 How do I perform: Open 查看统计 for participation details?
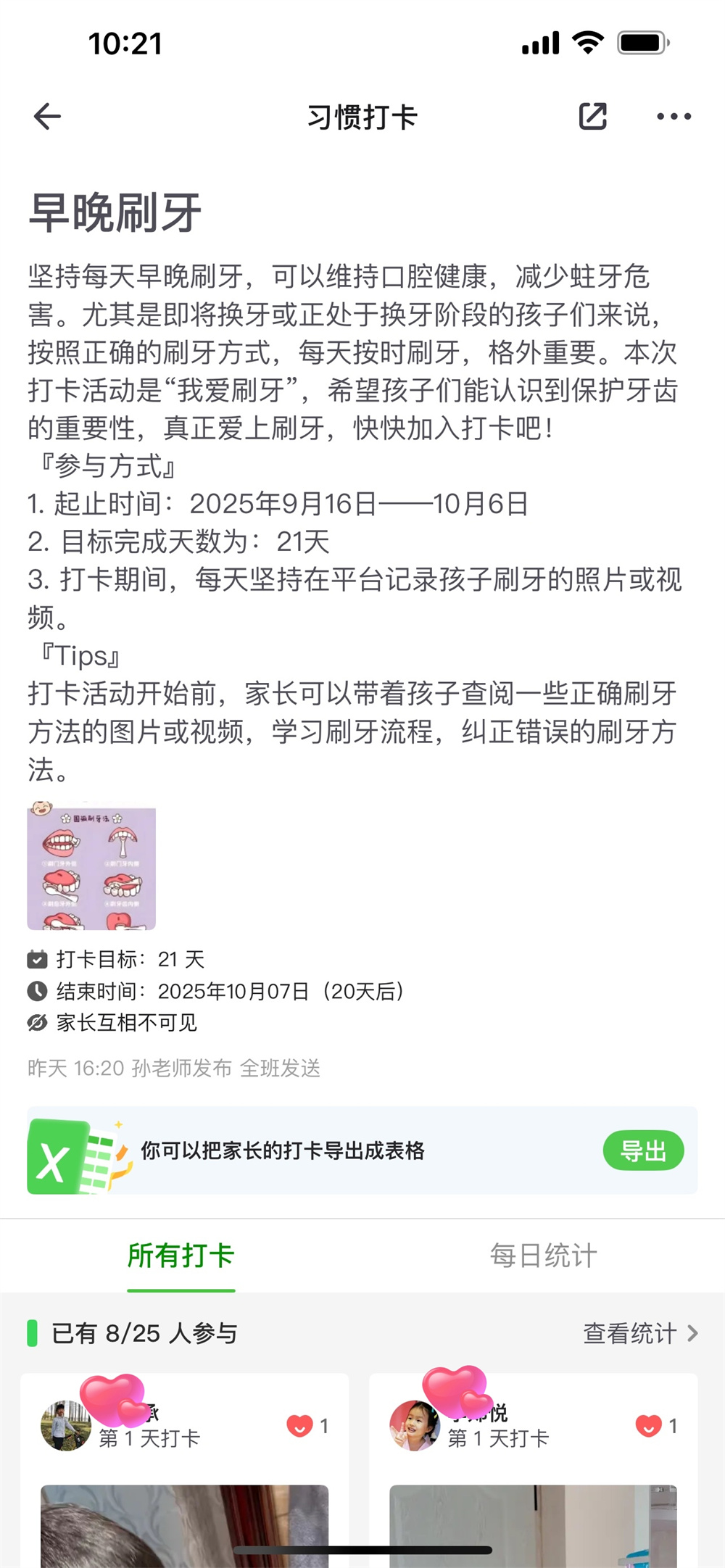(639, 1333)
